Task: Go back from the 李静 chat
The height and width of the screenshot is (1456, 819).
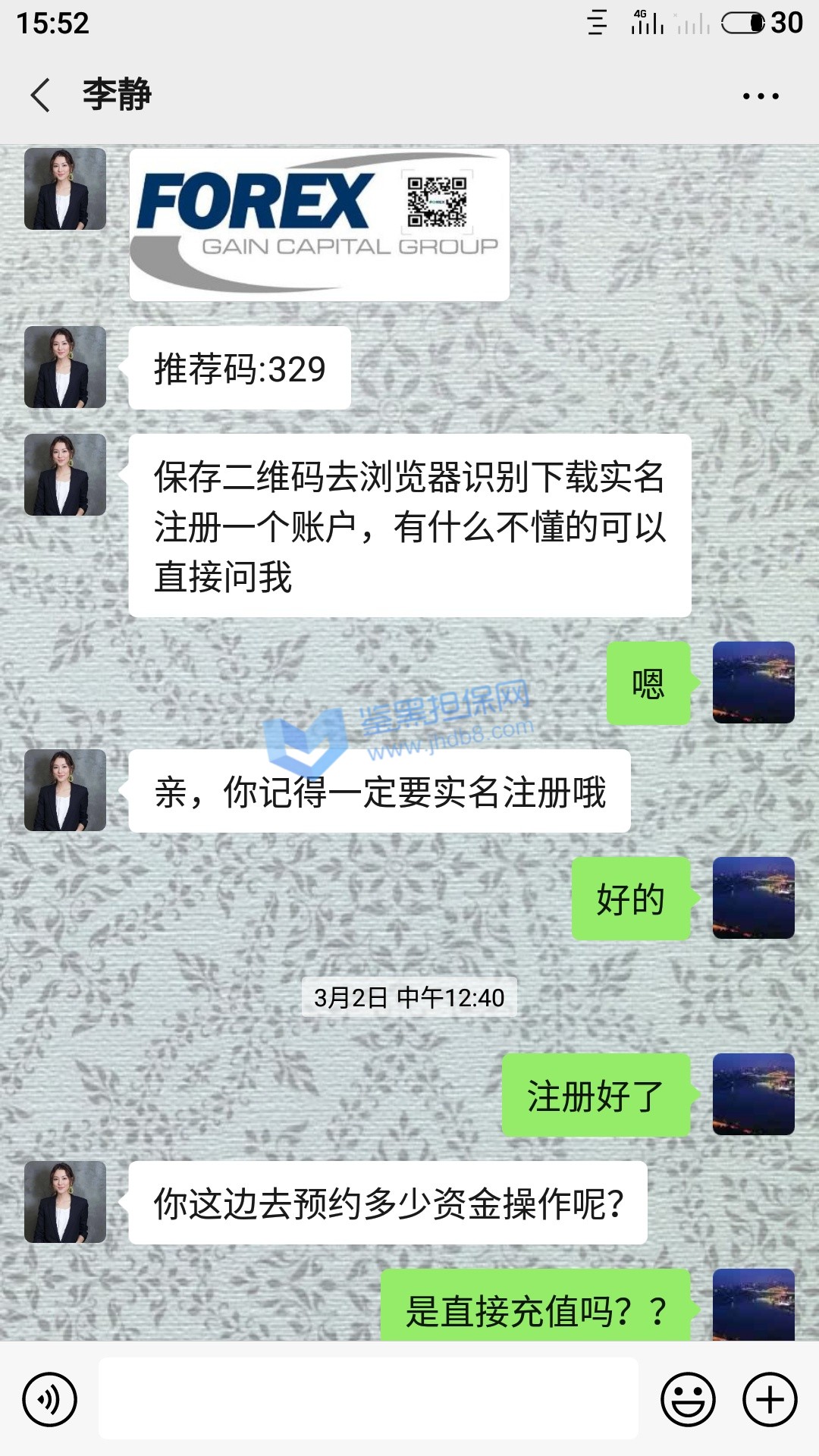Action: point(41,96)
